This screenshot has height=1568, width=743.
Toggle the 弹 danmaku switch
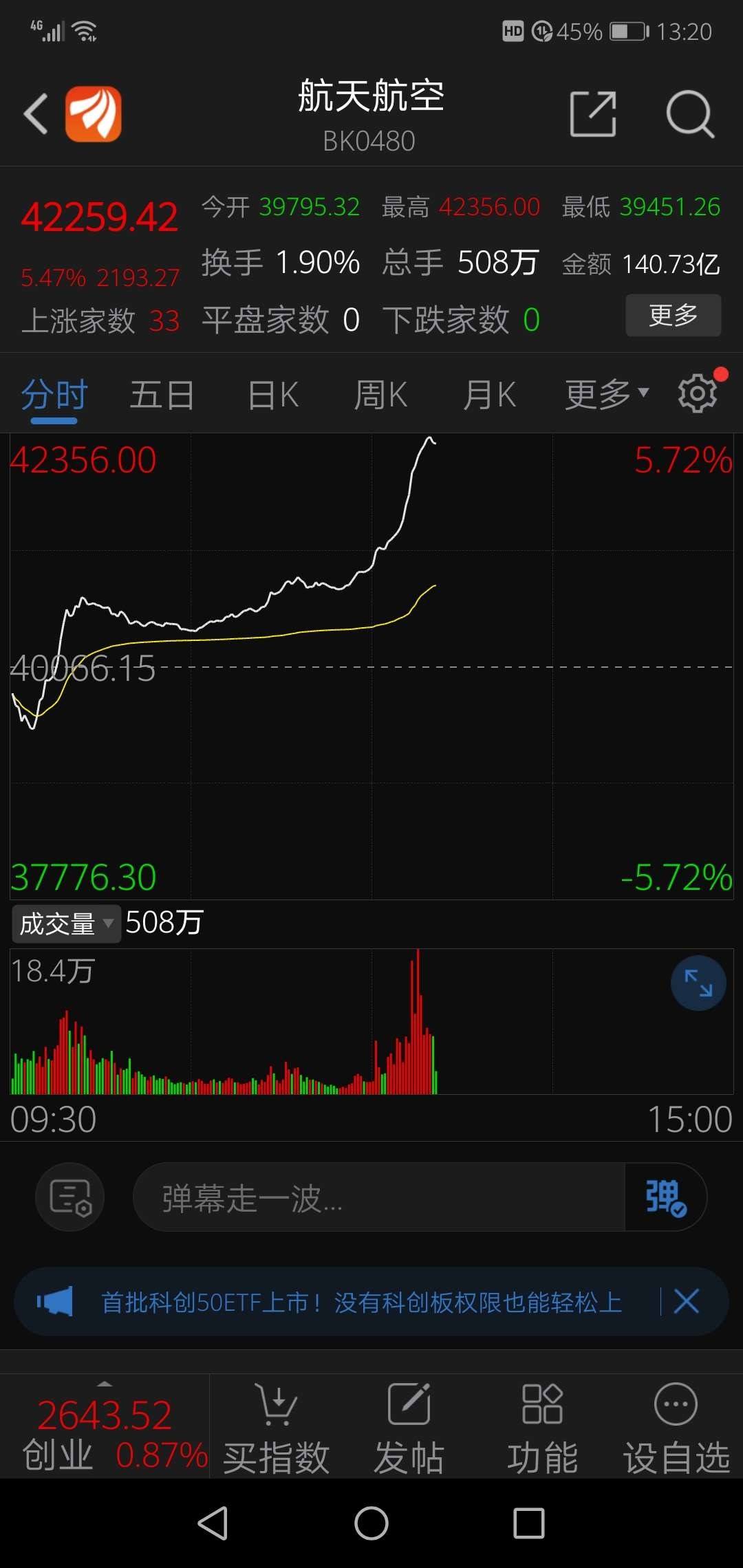[x=665, y=1197]
